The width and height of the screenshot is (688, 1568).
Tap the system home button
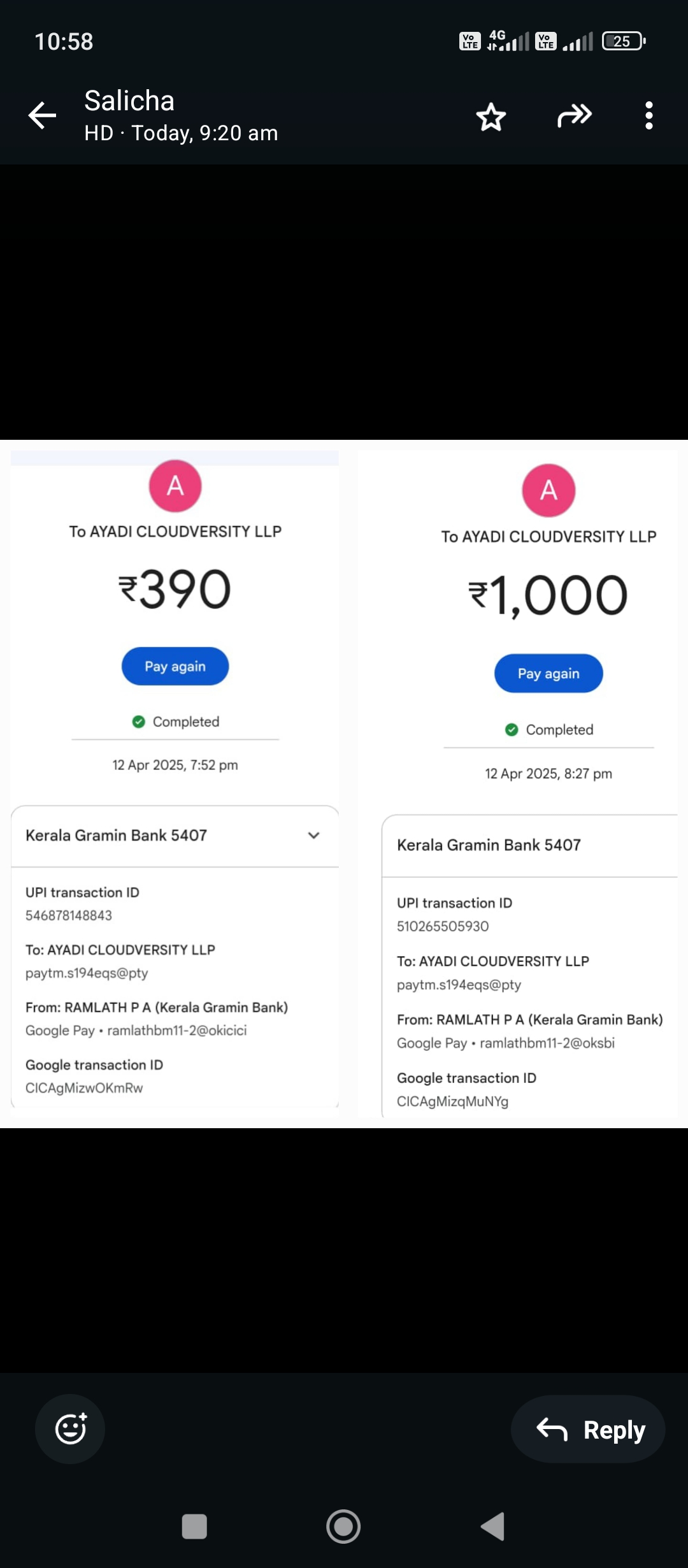(343, 1527)
